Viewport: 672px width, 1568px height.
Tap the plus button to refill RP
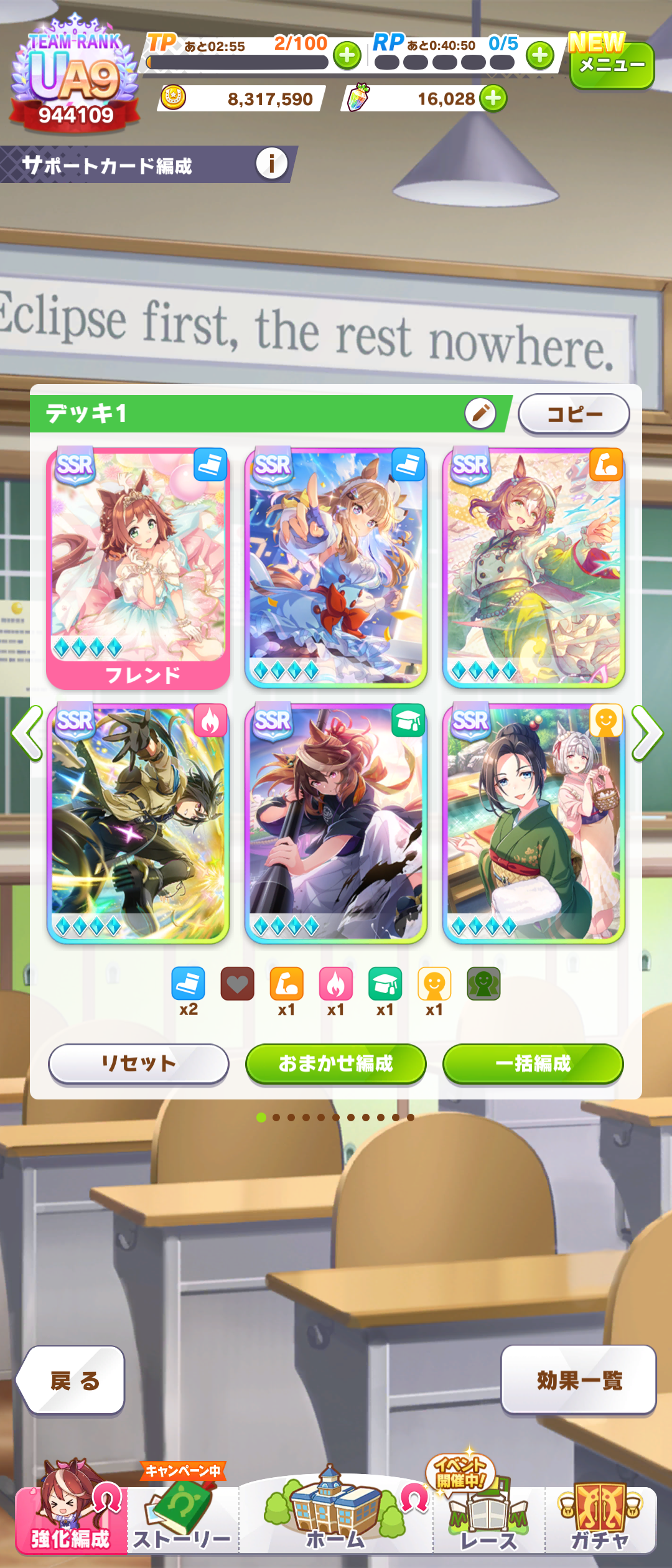[540, 56]
